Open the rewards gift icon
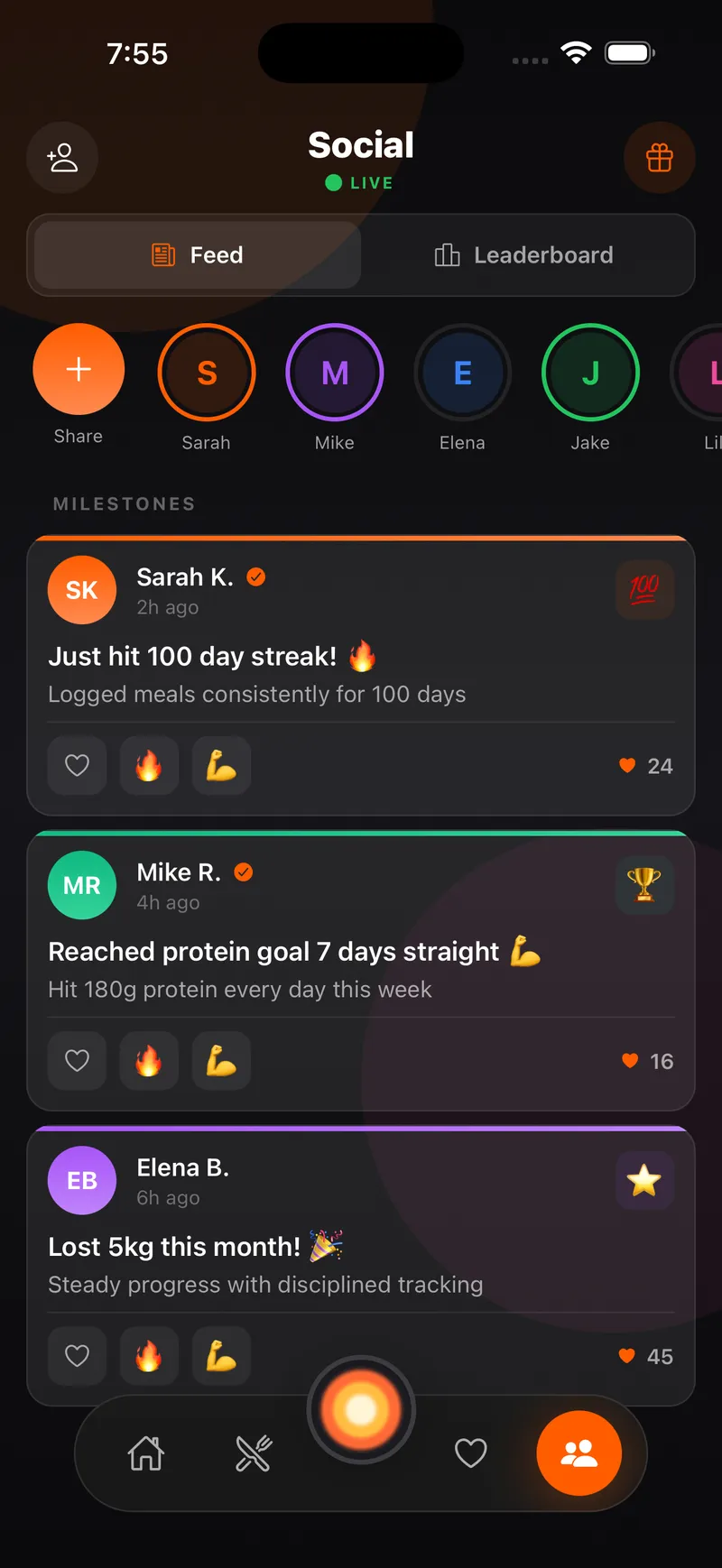Image resolution: width=722 pixels, height=1568 pixels. pos(659,158)
